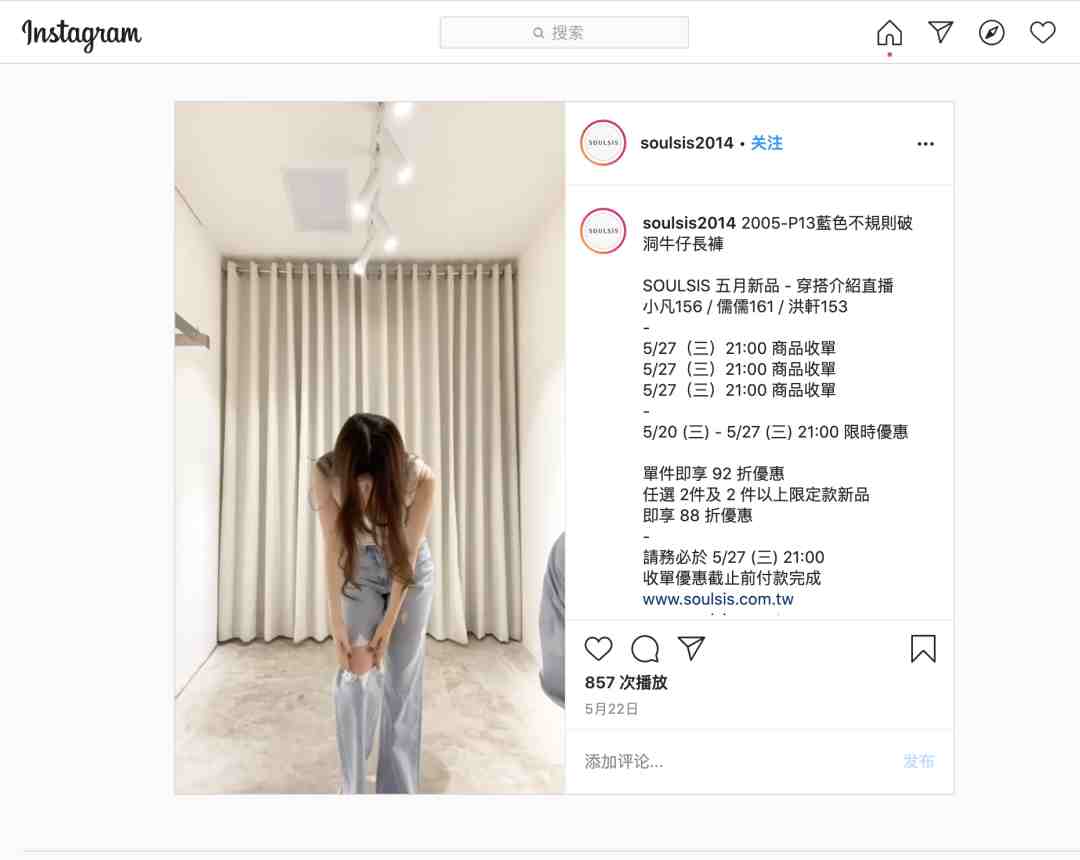Tap the 发布 post comment button
Image resolution: width=1080 pixels, height=860 pixels.
[918, 761]
